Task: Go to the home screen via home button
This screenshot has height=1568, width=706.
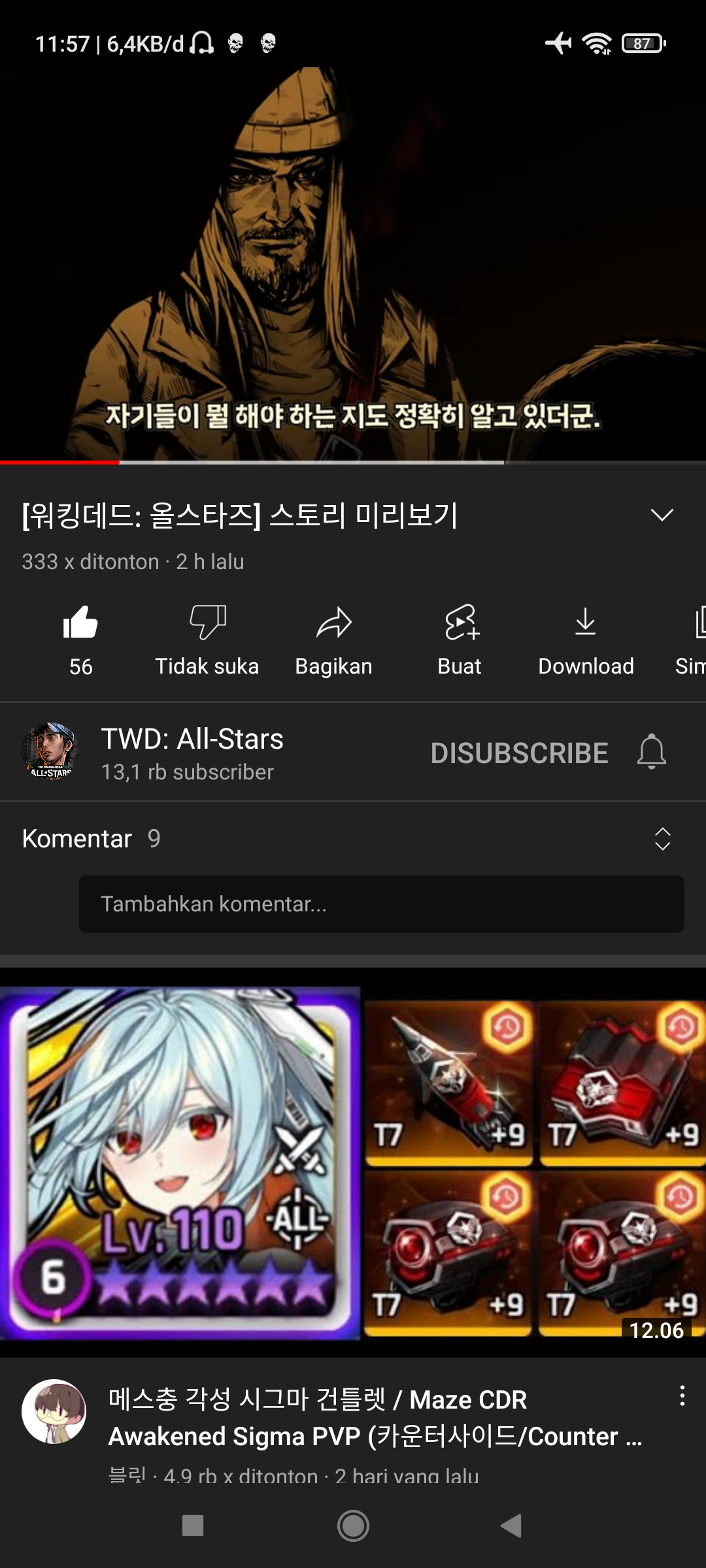Action: pos(353,1526)
